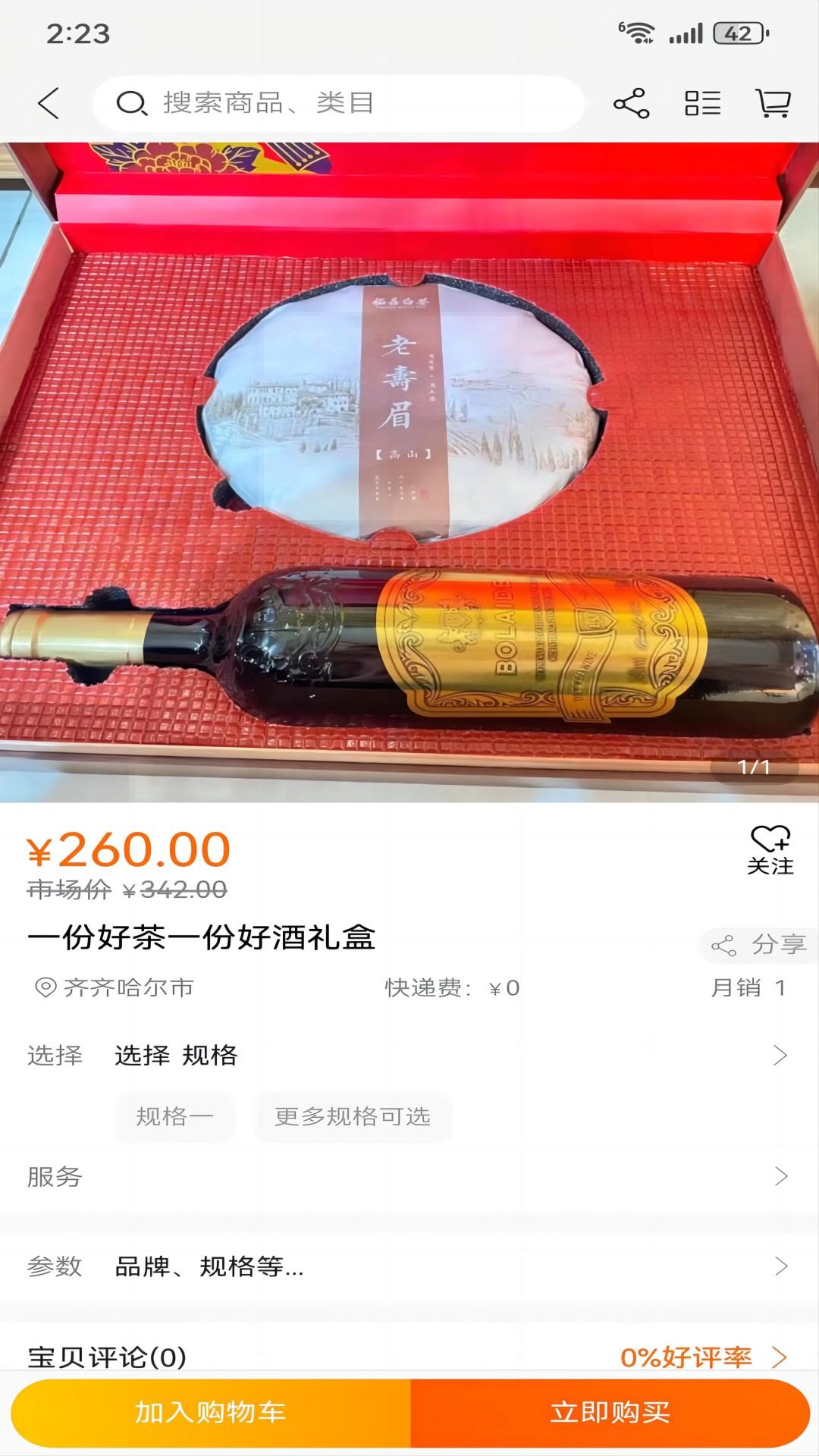Image resolution: width=819 pixels, height=1456 pixels.
Task: Open the category list icon in the toolbar
Action: point(702,103)
